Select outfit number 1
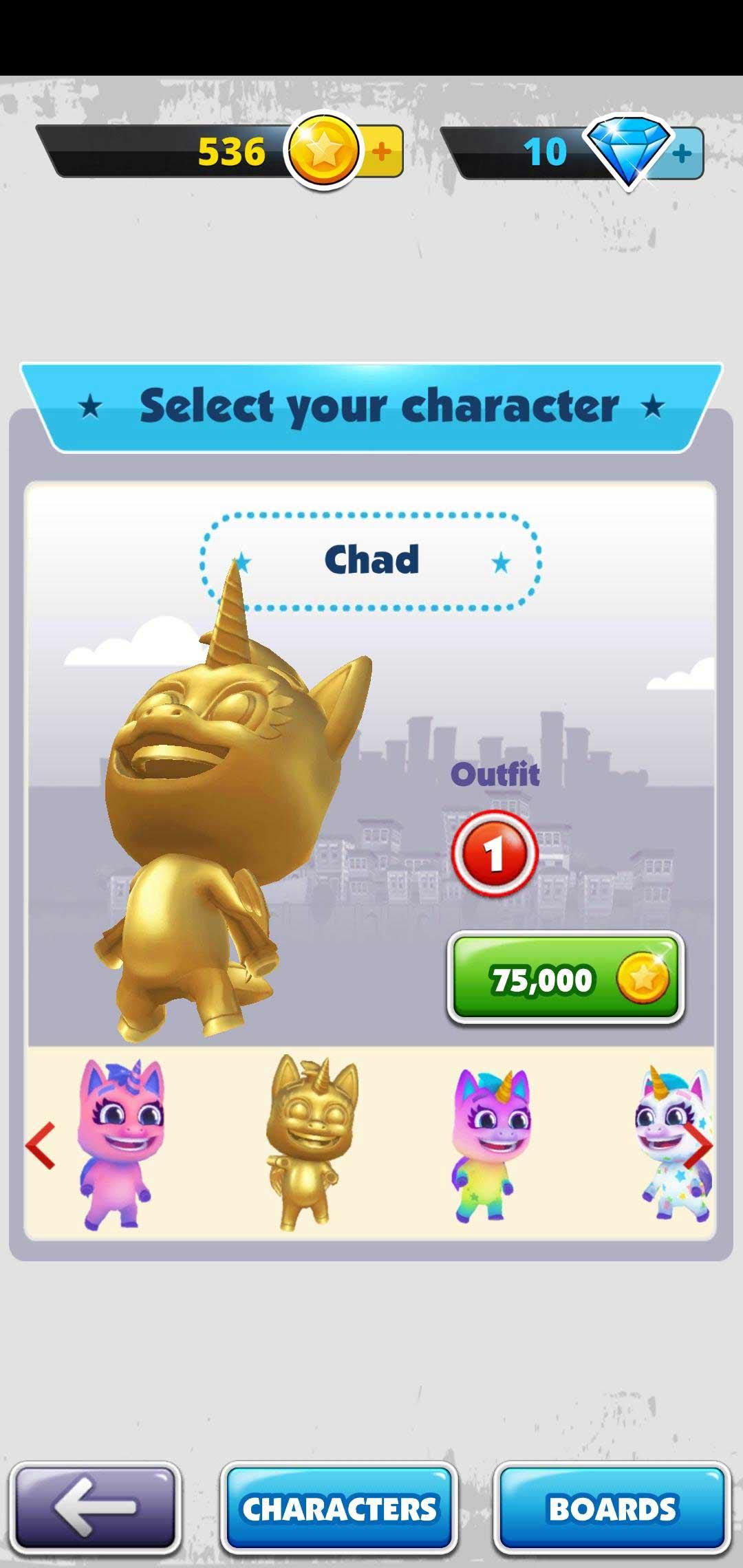 click(494, 853)
